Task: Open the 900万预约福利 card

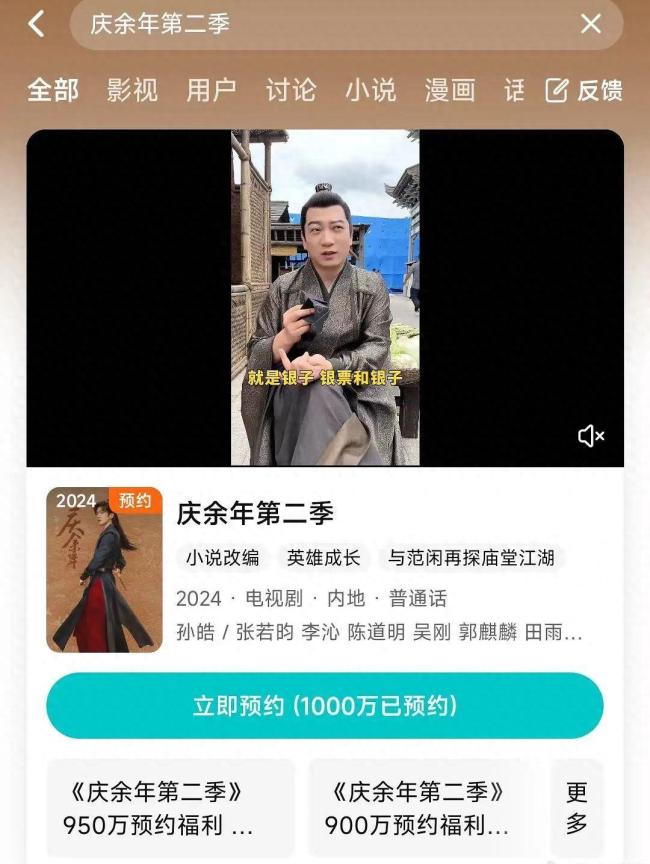Action: 419,809
